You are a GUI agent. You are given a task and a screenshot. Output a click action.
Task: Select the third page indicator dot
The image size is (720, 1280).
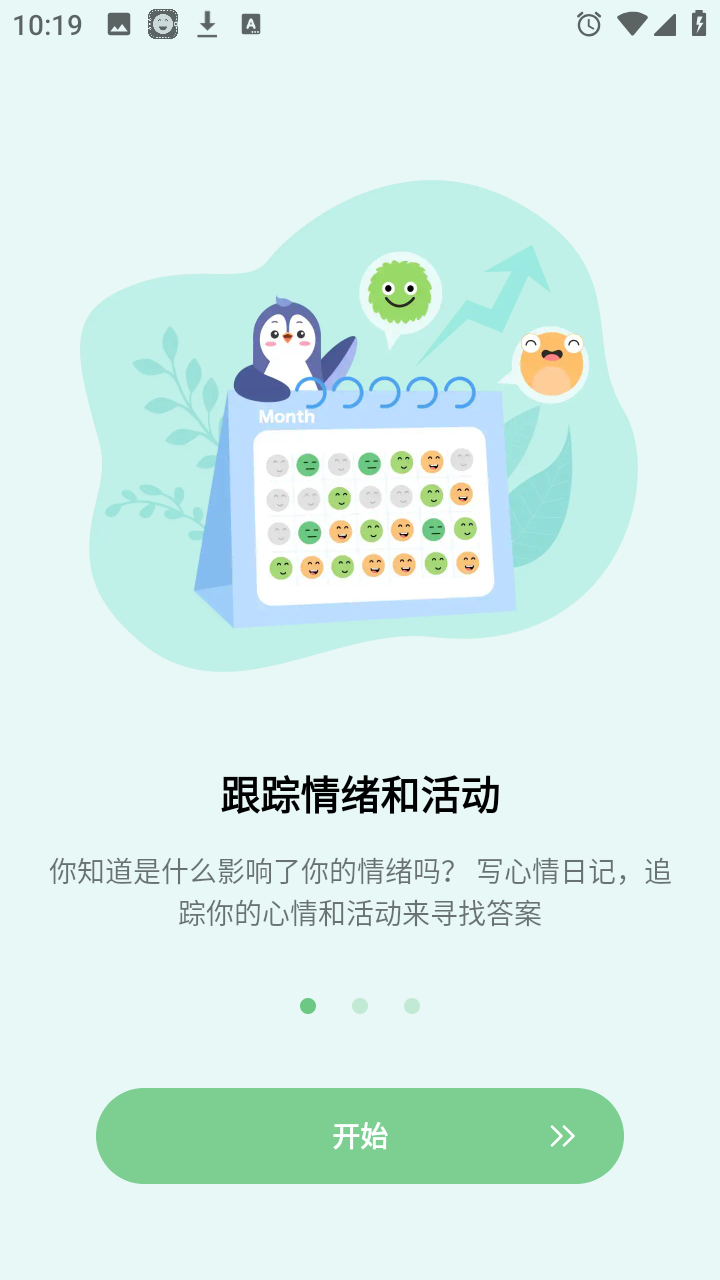[412, 1006]
